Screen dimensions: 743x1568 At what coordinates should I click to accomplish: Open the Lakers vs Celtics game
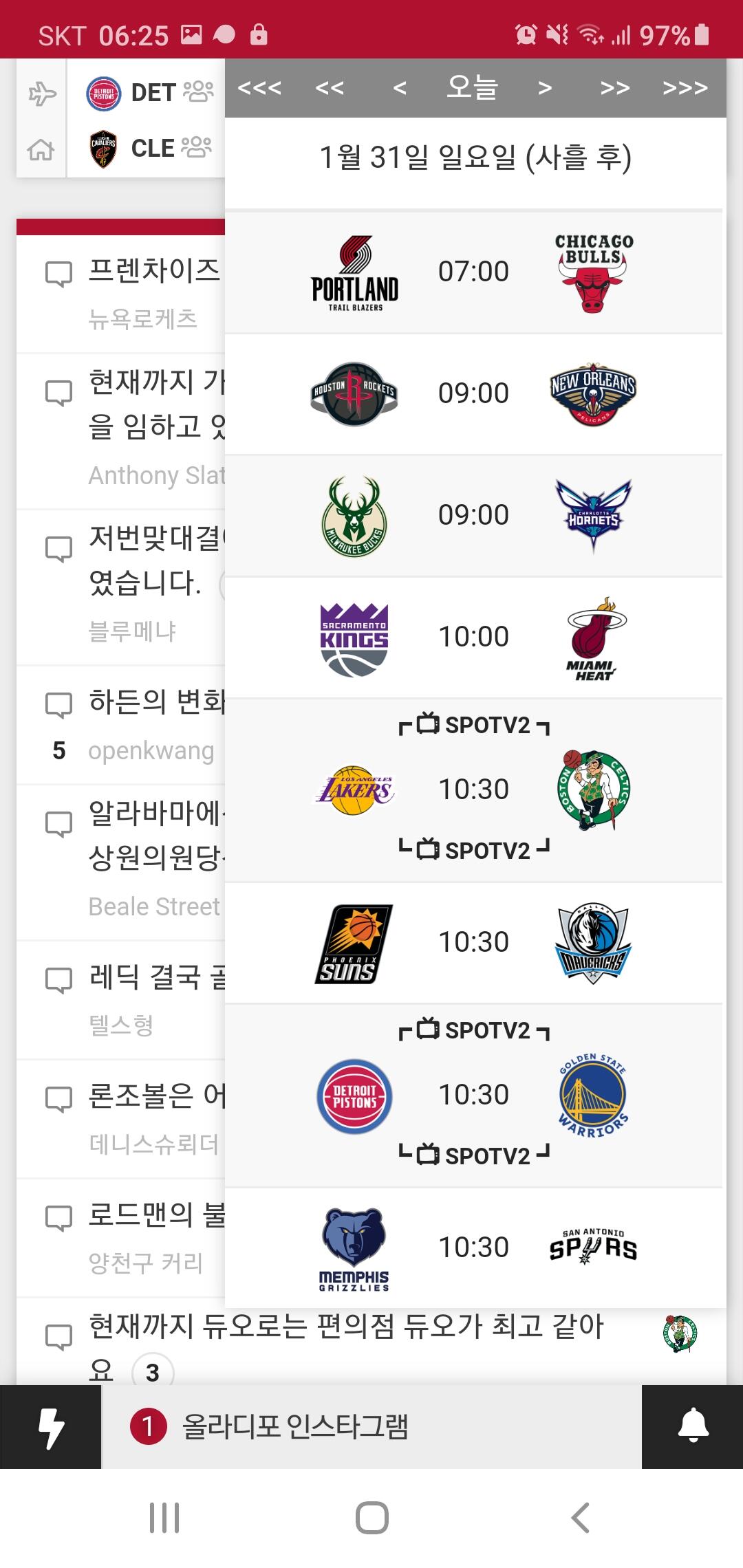473,790
